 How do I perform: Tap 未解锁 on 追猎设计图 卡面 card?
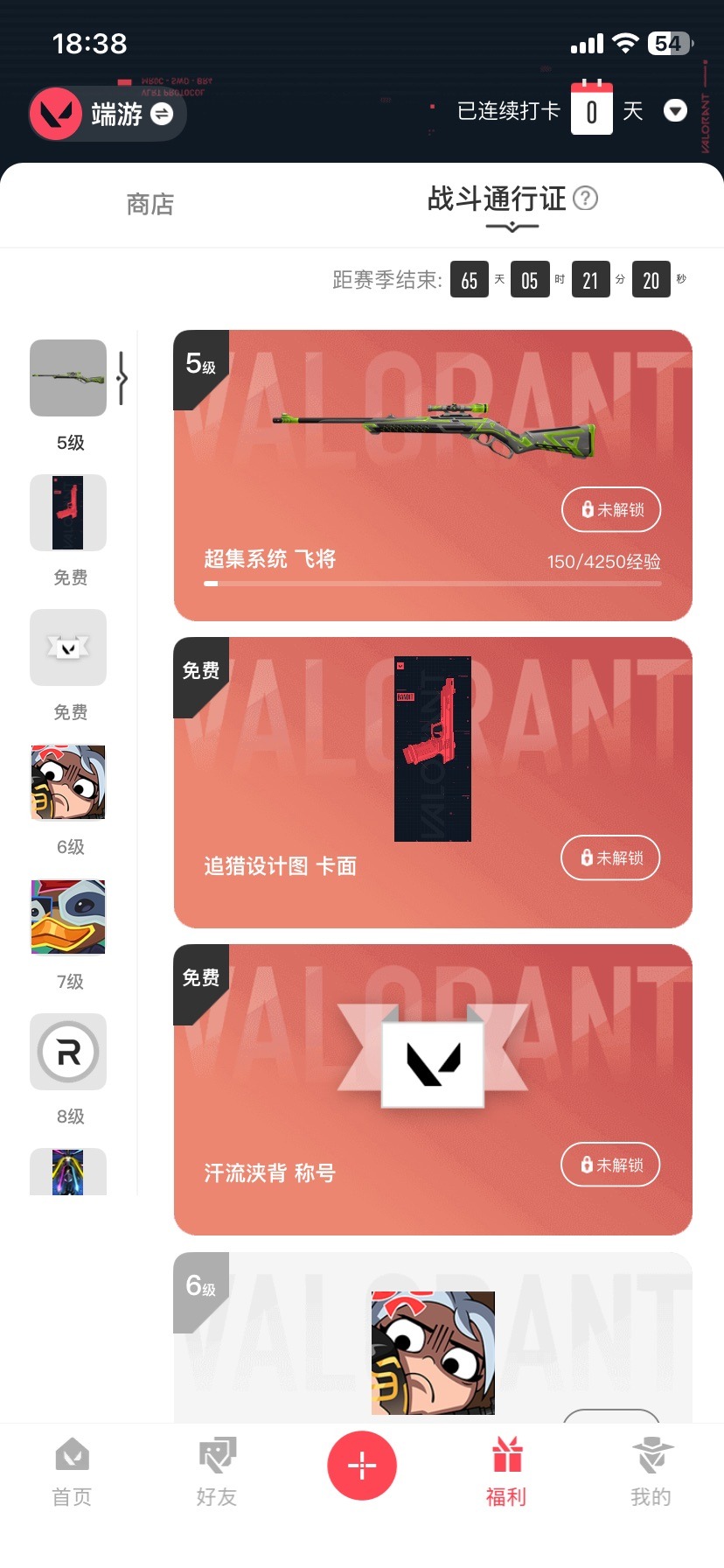coord(610,858)
